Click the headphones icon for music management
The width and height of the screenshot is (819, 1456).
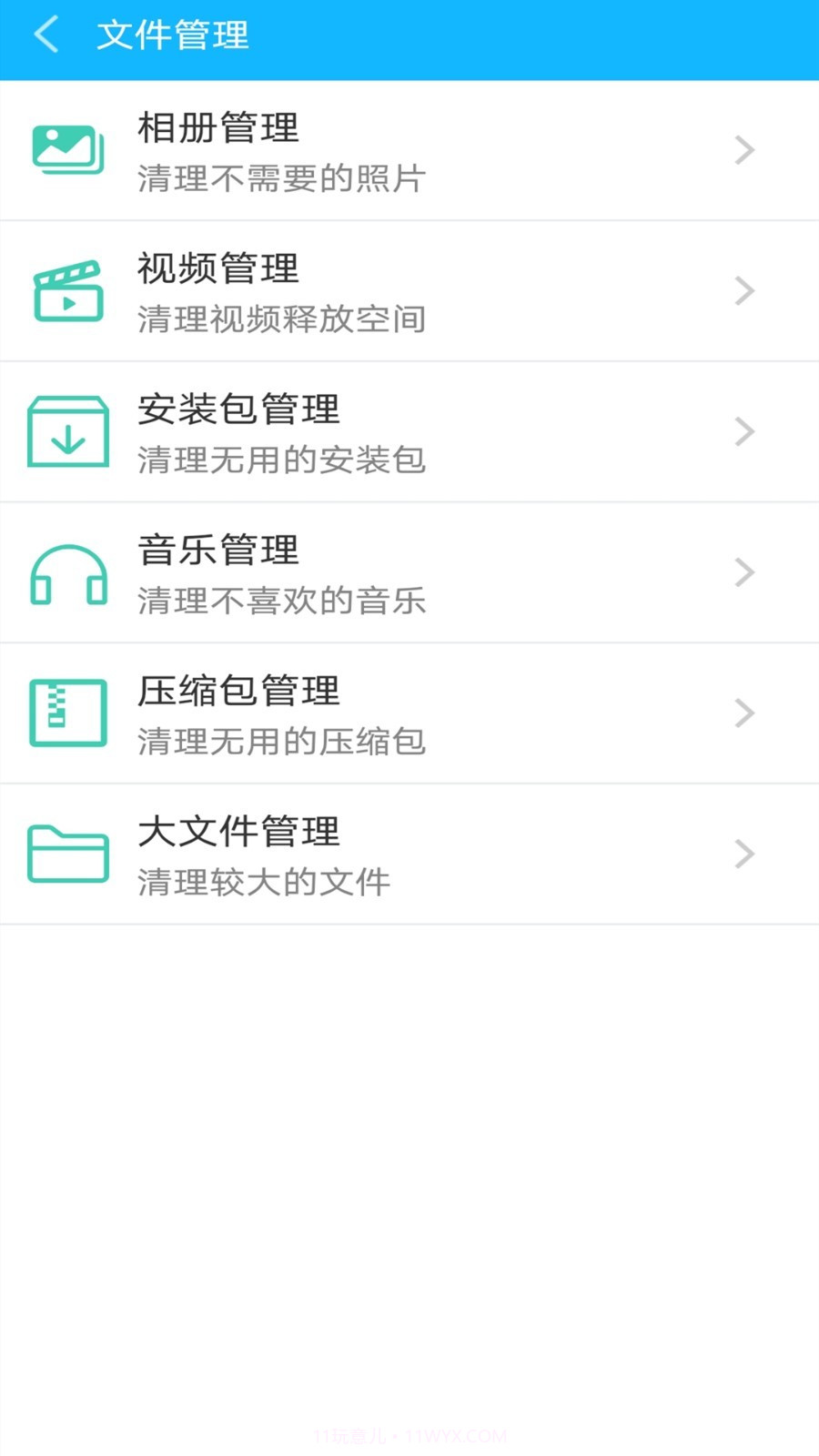click(66, 572)
